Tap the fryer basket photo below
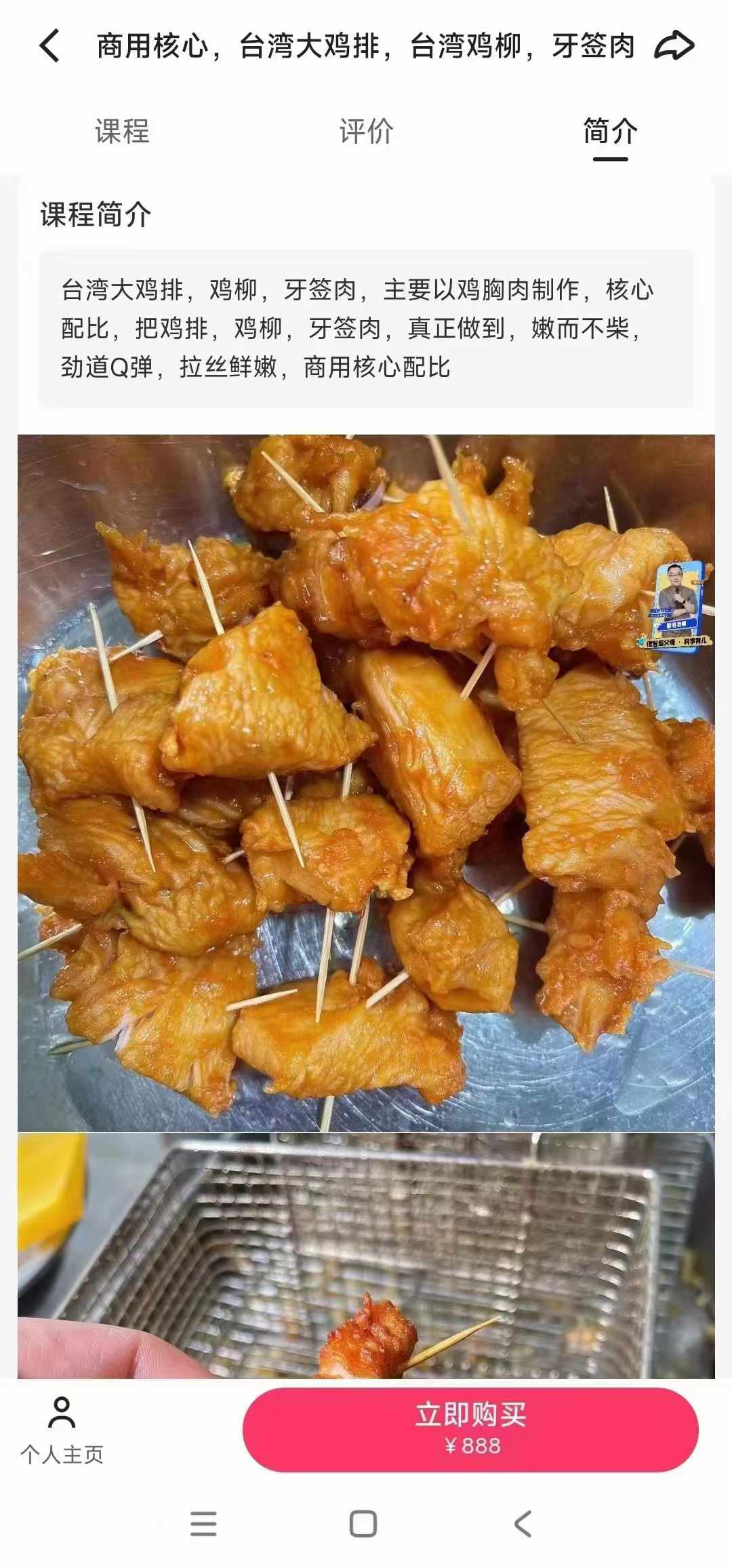 pos(366,1254)
